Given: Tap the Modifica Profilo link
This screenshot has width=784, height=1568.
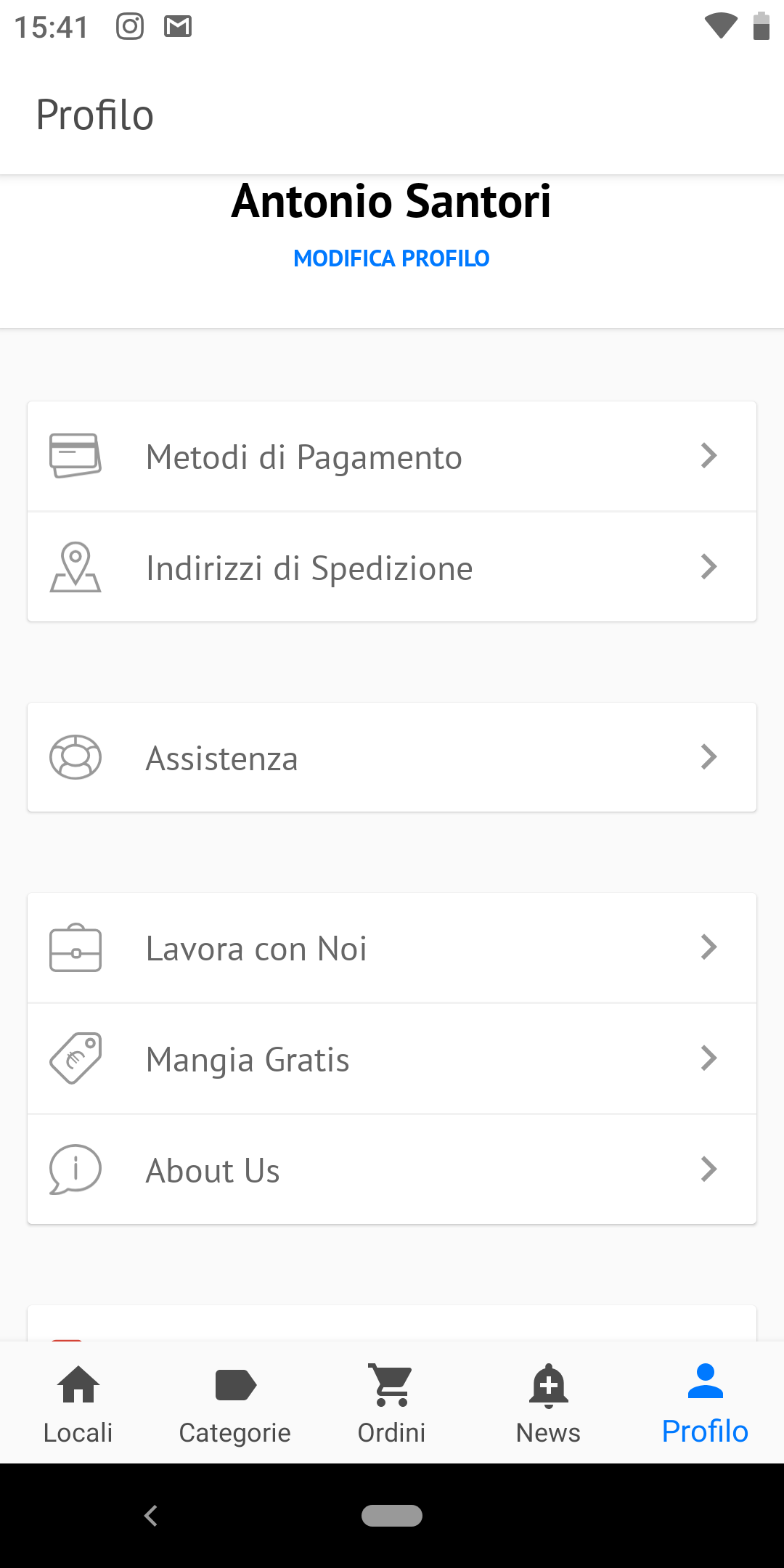Looking at the screenshot, I should pyautogui.click(x=391, y=258).
